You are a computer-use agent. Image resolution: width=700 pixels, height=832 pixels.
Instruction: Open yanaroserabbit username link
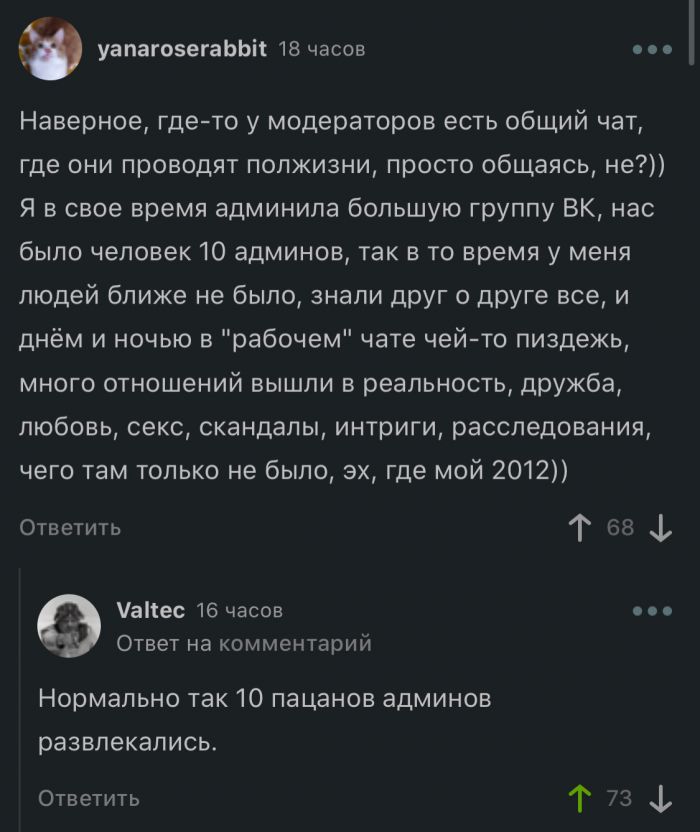[181, 49]
